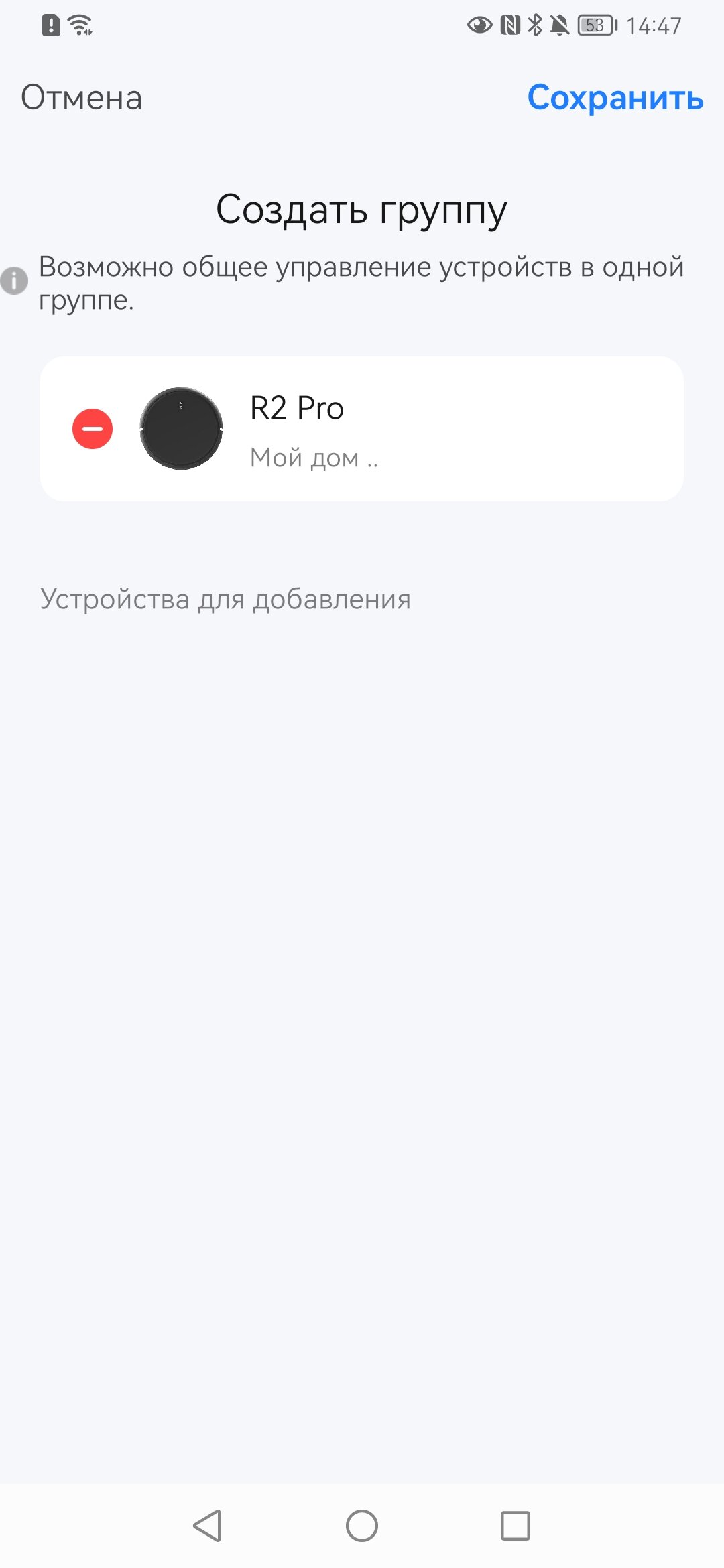Save the group with Сохранить
Viewport: 724px width, 1568px height.
click(615, 98)
